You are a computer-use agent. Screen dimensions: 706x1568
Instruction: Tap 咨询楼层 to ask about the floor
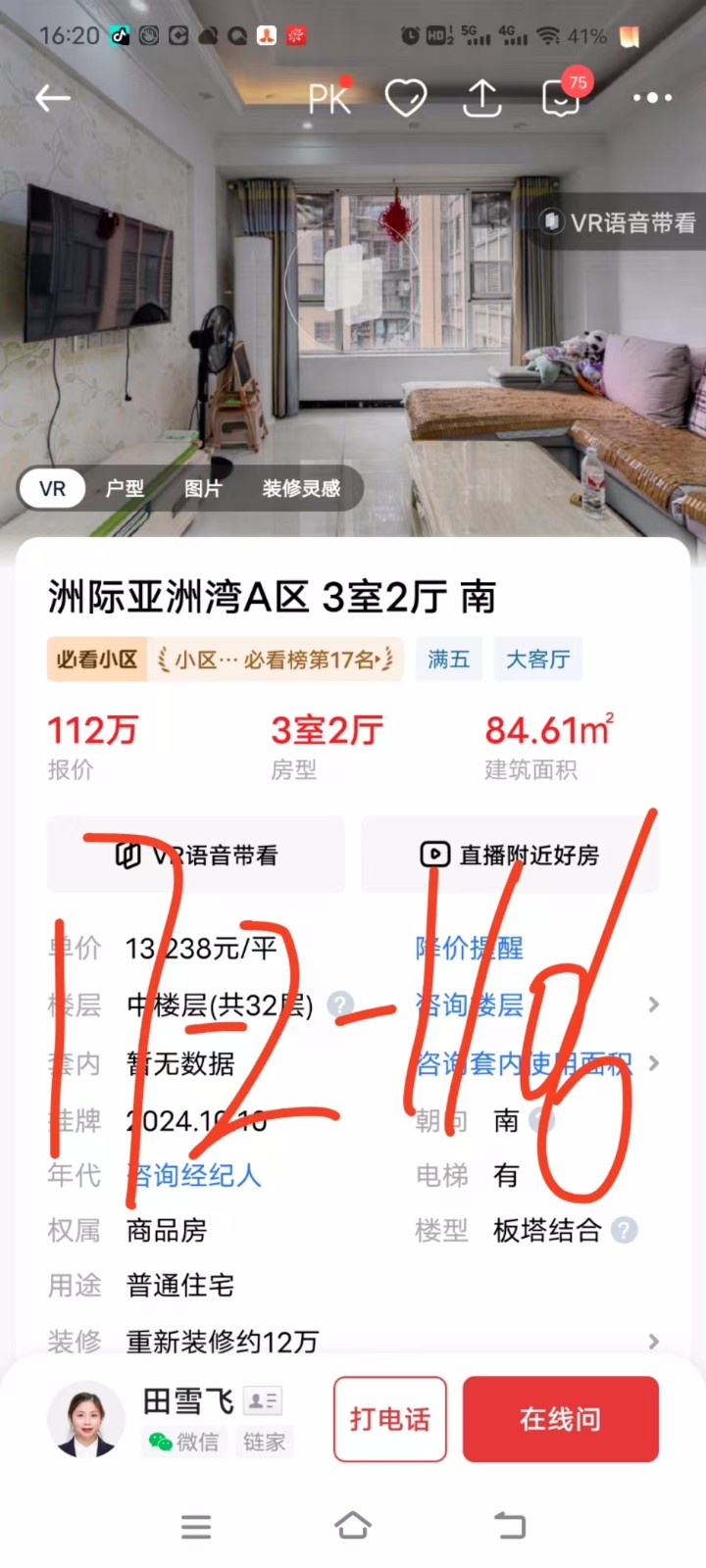pyautogui.click(x=470, y=1004)
